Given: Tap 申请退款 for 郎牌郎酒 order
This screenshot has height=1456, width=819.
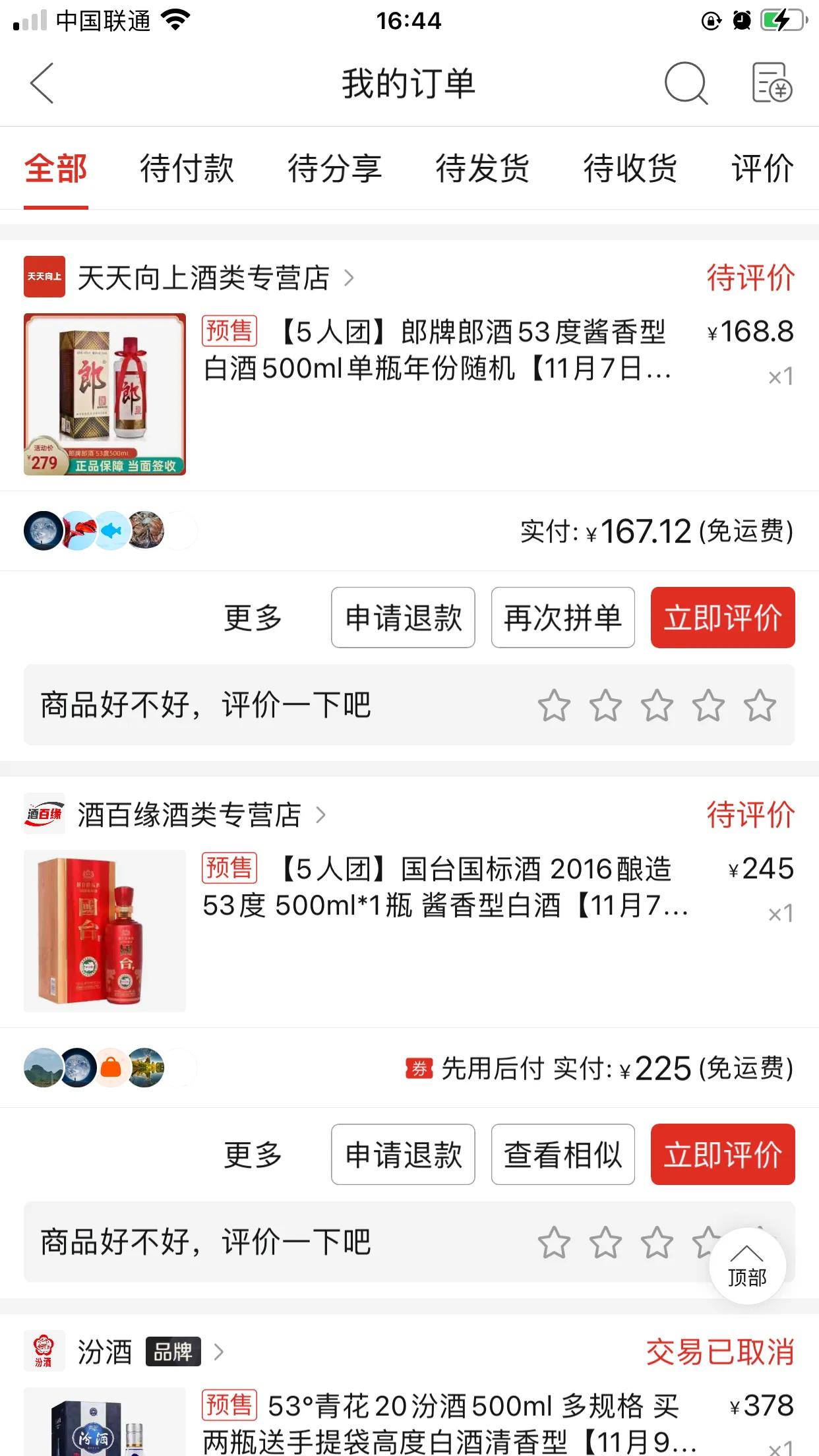Looking at the screenshot, I should click(403, 618).
